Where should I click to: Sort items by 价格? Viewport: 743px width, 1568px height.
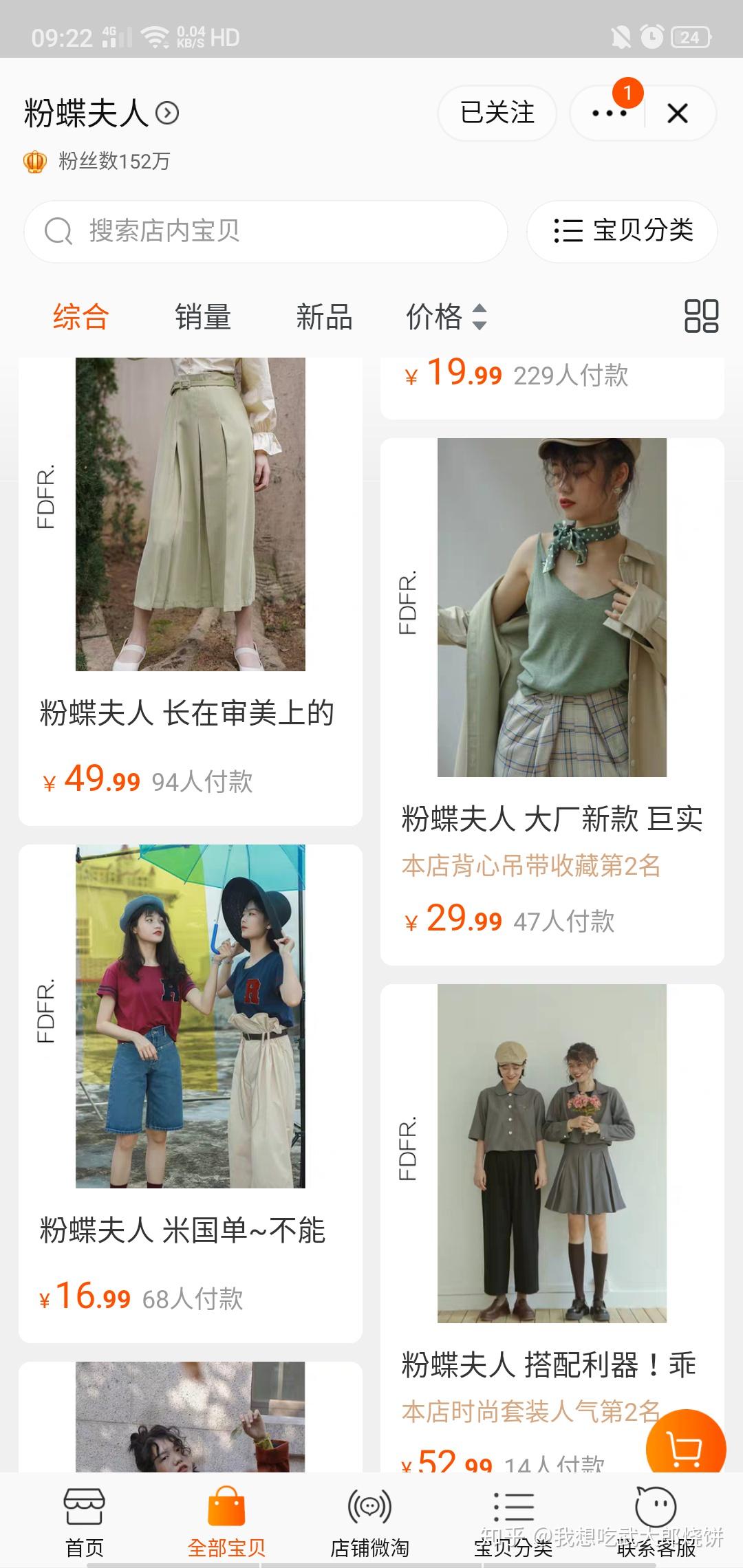pyautogui.click(x=446, y=317)
